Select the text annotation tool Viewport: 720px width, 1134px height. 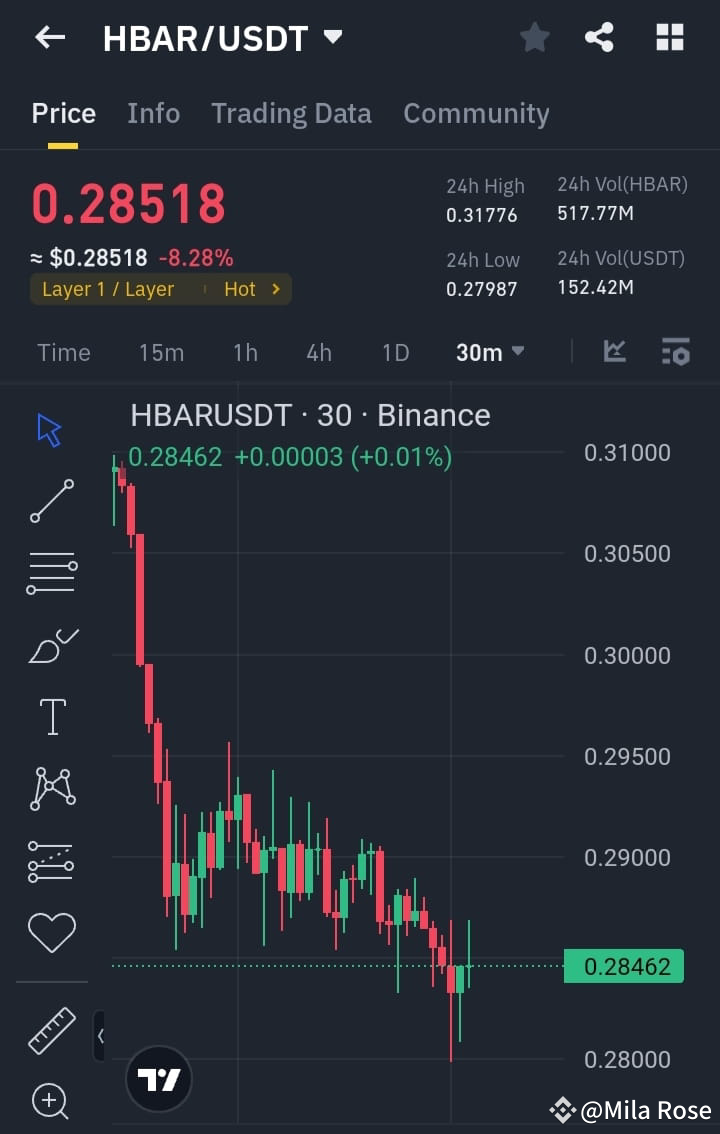[51, 716]
